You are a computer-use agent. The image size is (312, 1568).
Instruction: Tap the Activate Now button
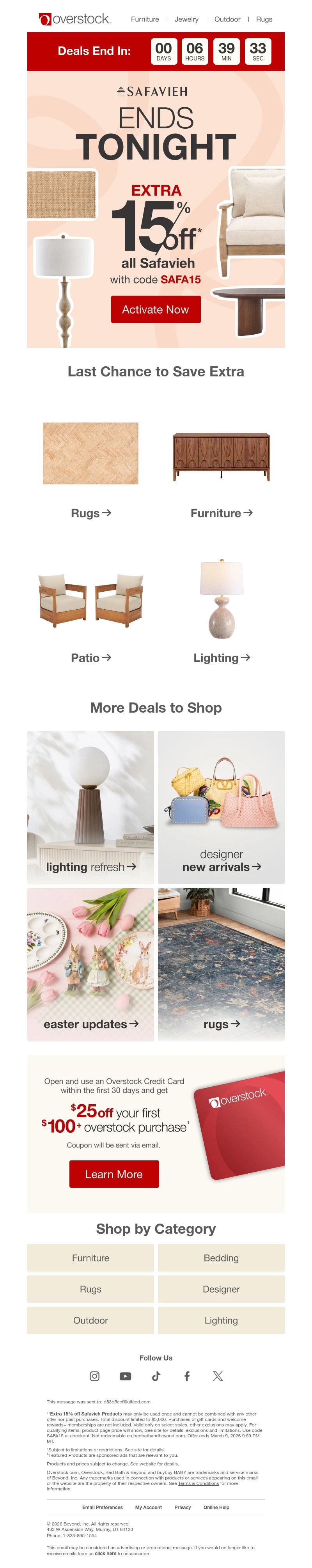[x=156, y=309]
